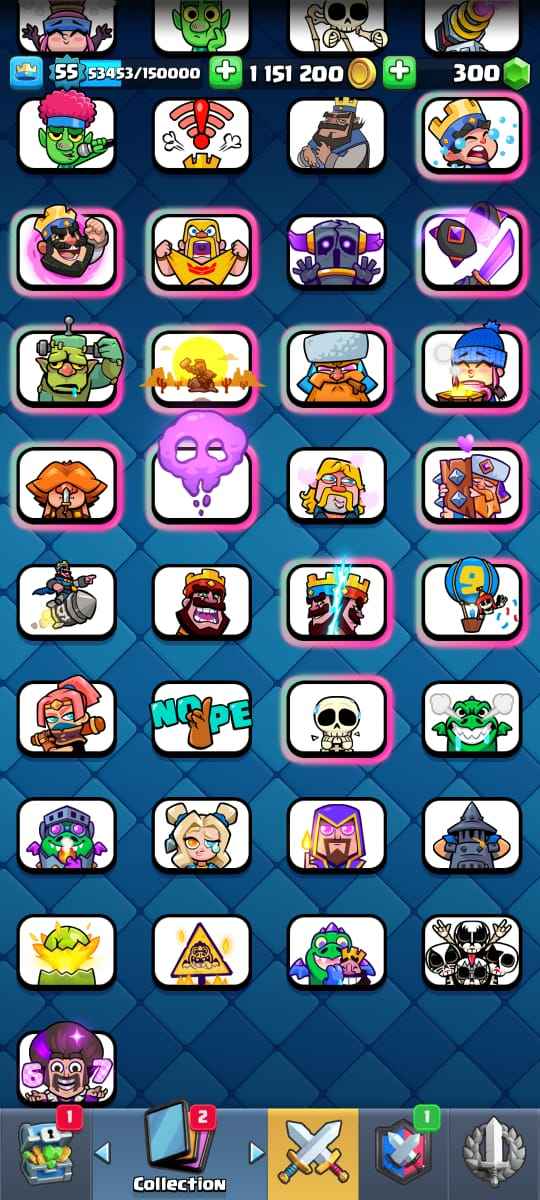Select the crying skeleton emote
Image resolution: width=540 pixels, height=1200 pixels.
(x=337, y=718)
